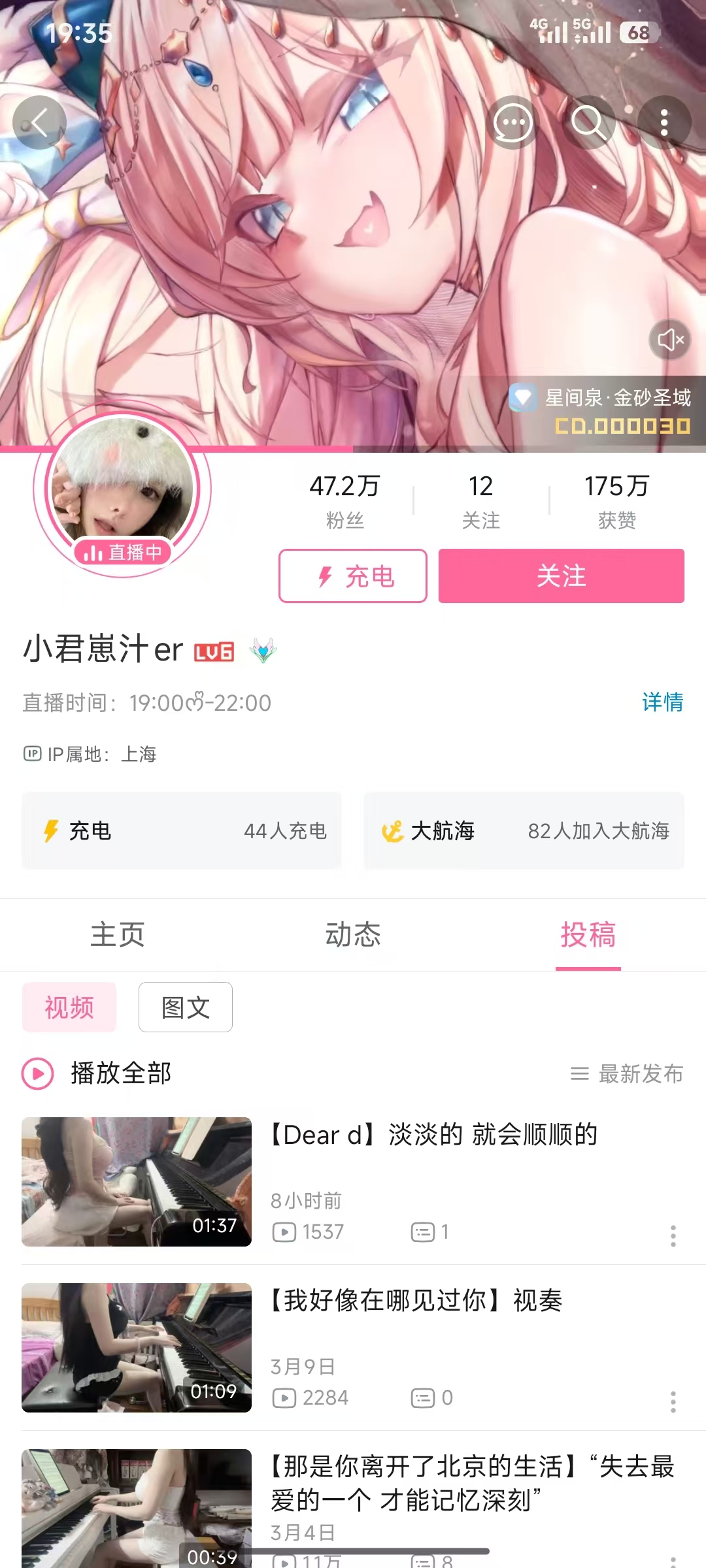Switch to the 主页 tab
This screenshot has height=1568, width=706.
coord(118,934)
